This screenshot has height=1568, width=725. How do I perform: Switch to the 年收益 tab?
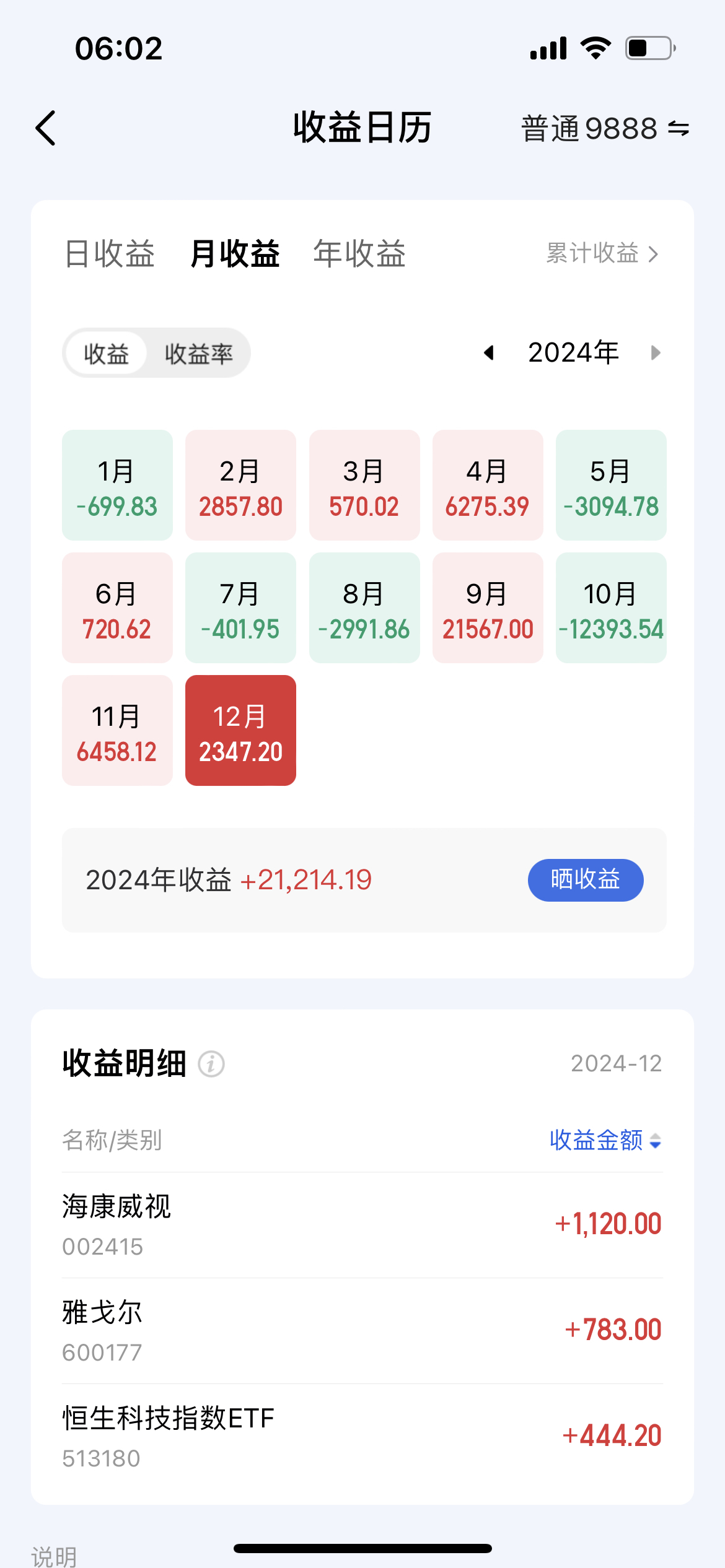tap(359, 254)
